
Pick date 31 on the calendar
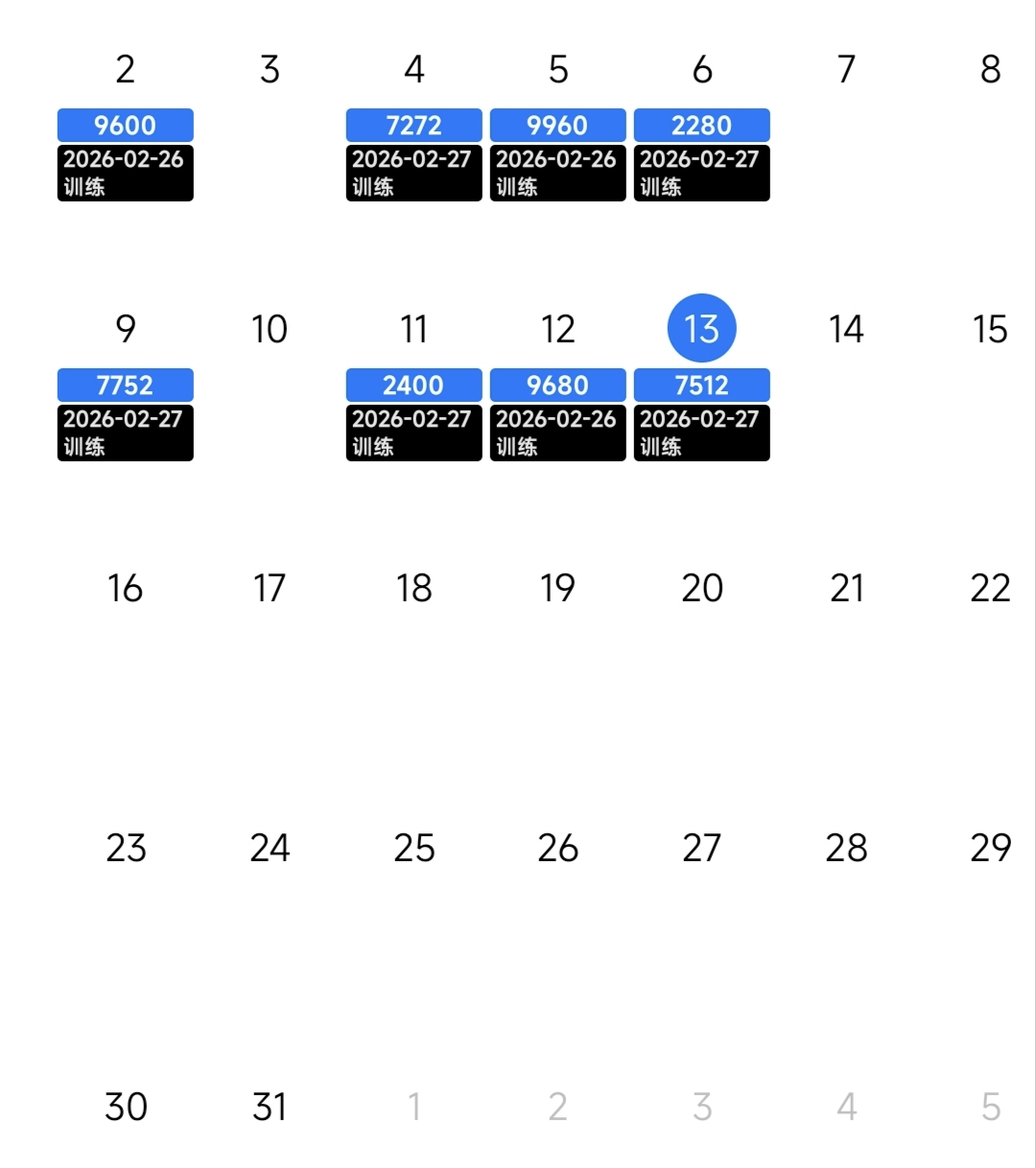[270, 1107]
